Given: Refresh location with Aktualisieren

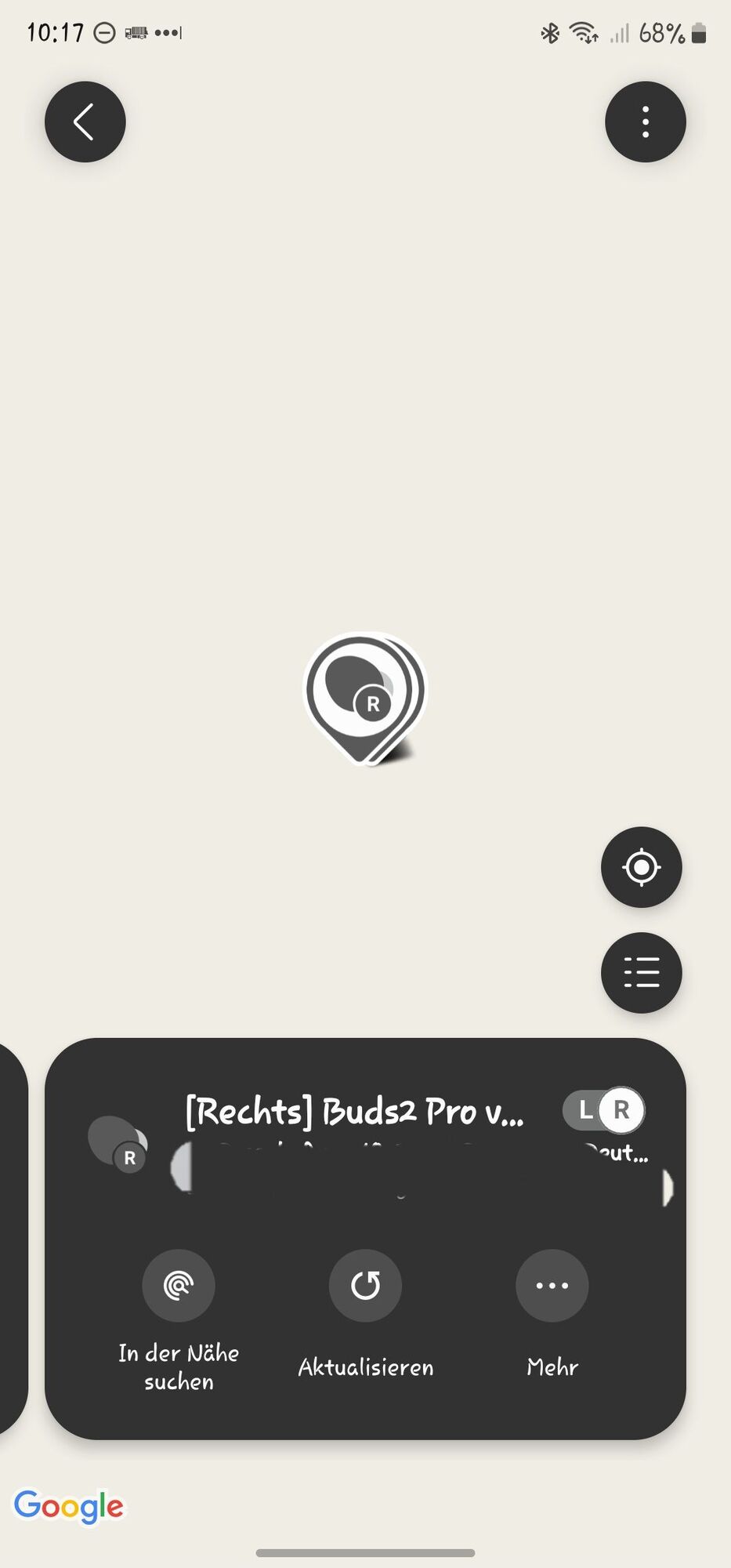Looking at the screenshot, I should coord(365,1286).
